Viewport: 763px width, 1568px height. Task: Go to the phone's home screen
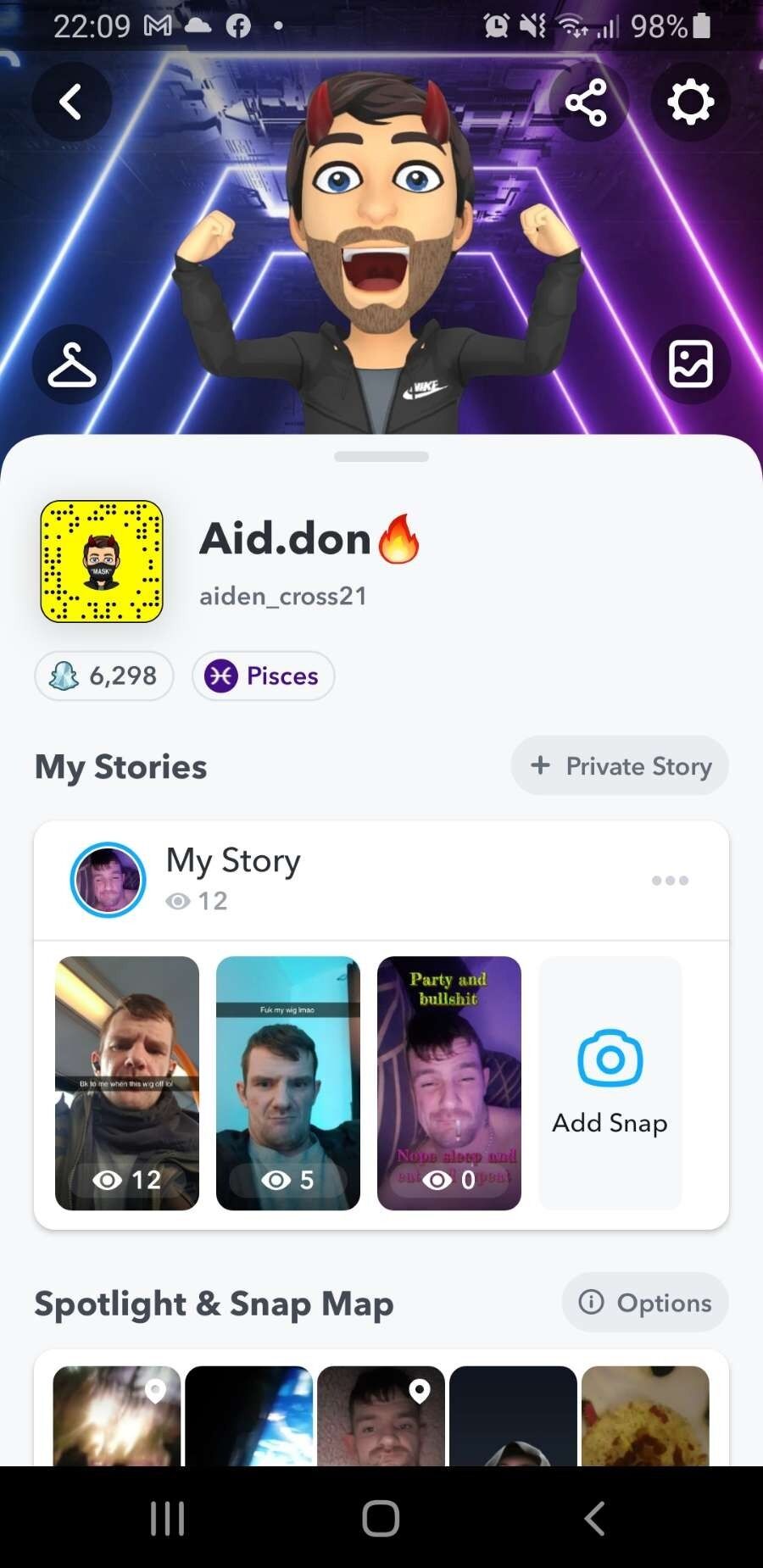381,1518
